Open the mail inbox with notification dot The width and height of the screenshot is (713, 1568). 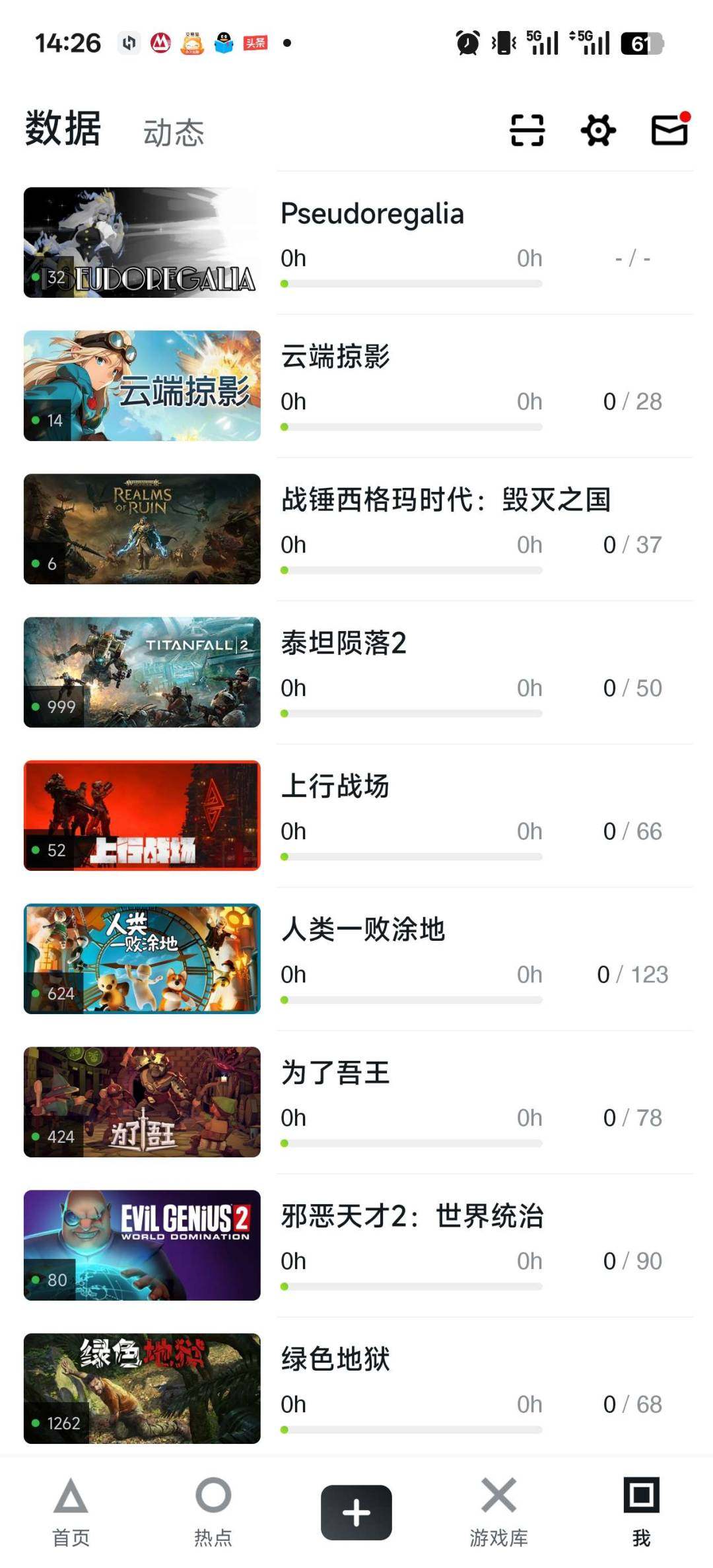669,130
